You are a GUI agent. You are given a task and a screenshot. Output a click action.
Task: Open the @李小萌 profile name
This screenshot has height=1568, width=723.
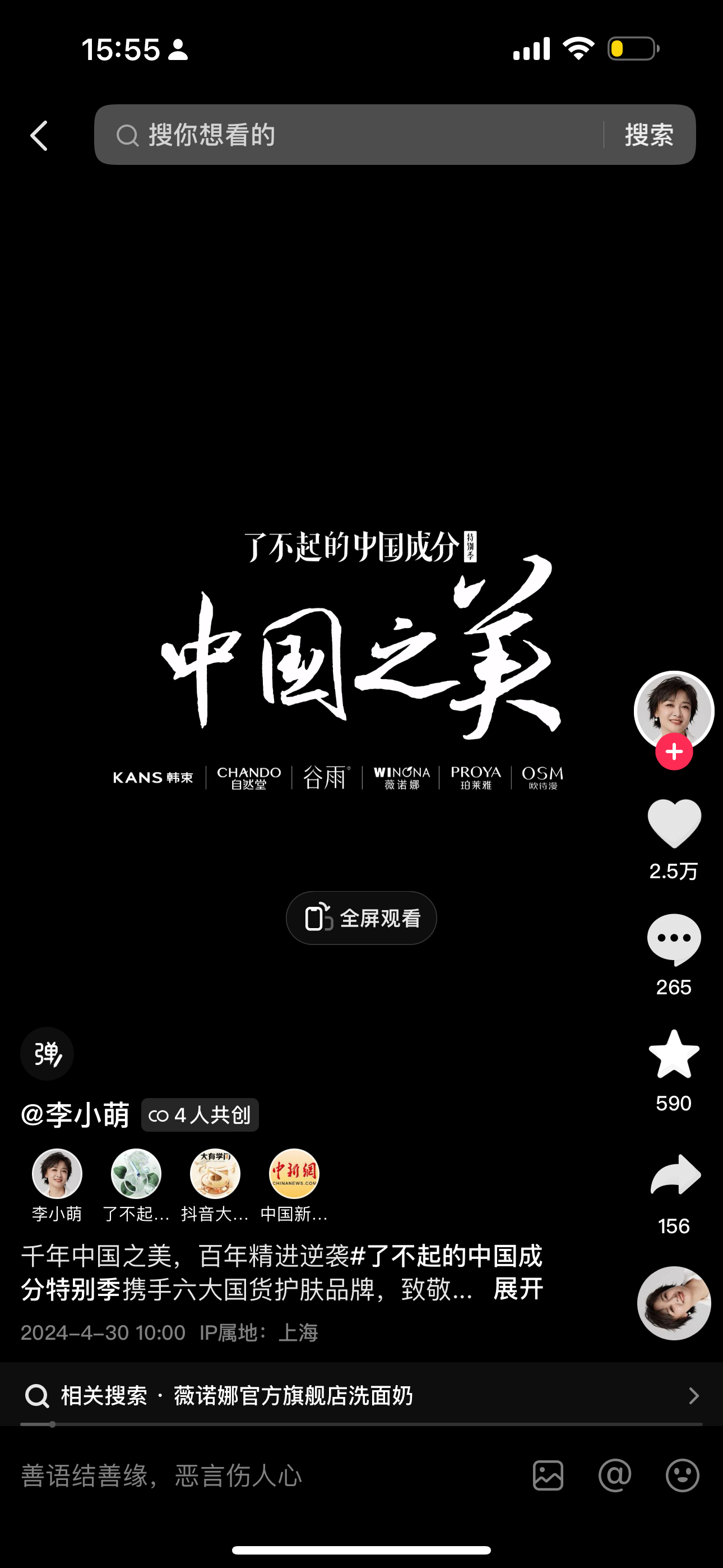[x=76, y=1115]
